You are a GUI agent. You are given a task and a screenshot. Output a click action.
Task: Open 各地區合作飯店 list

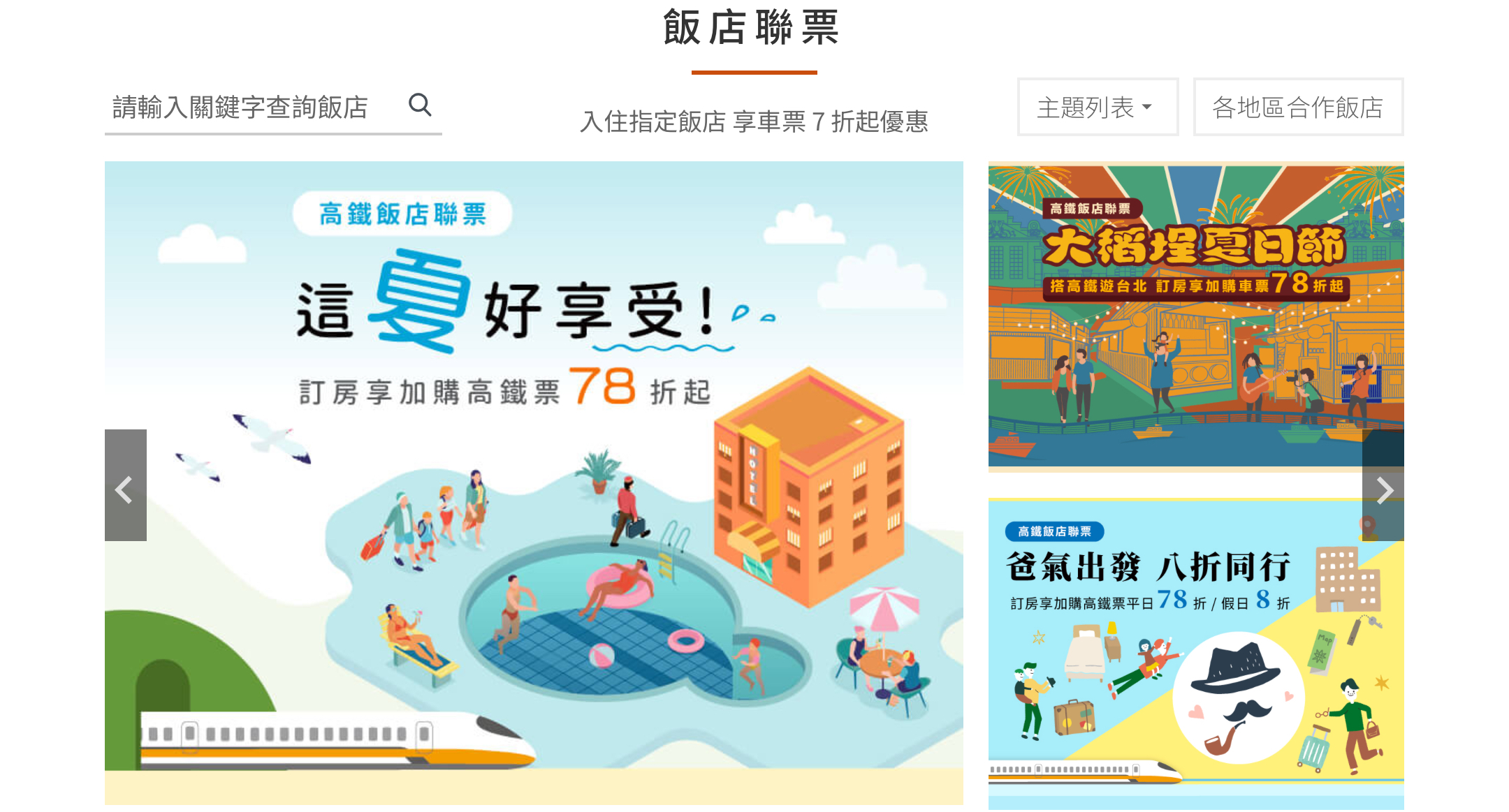click(x=1297, y=108)
